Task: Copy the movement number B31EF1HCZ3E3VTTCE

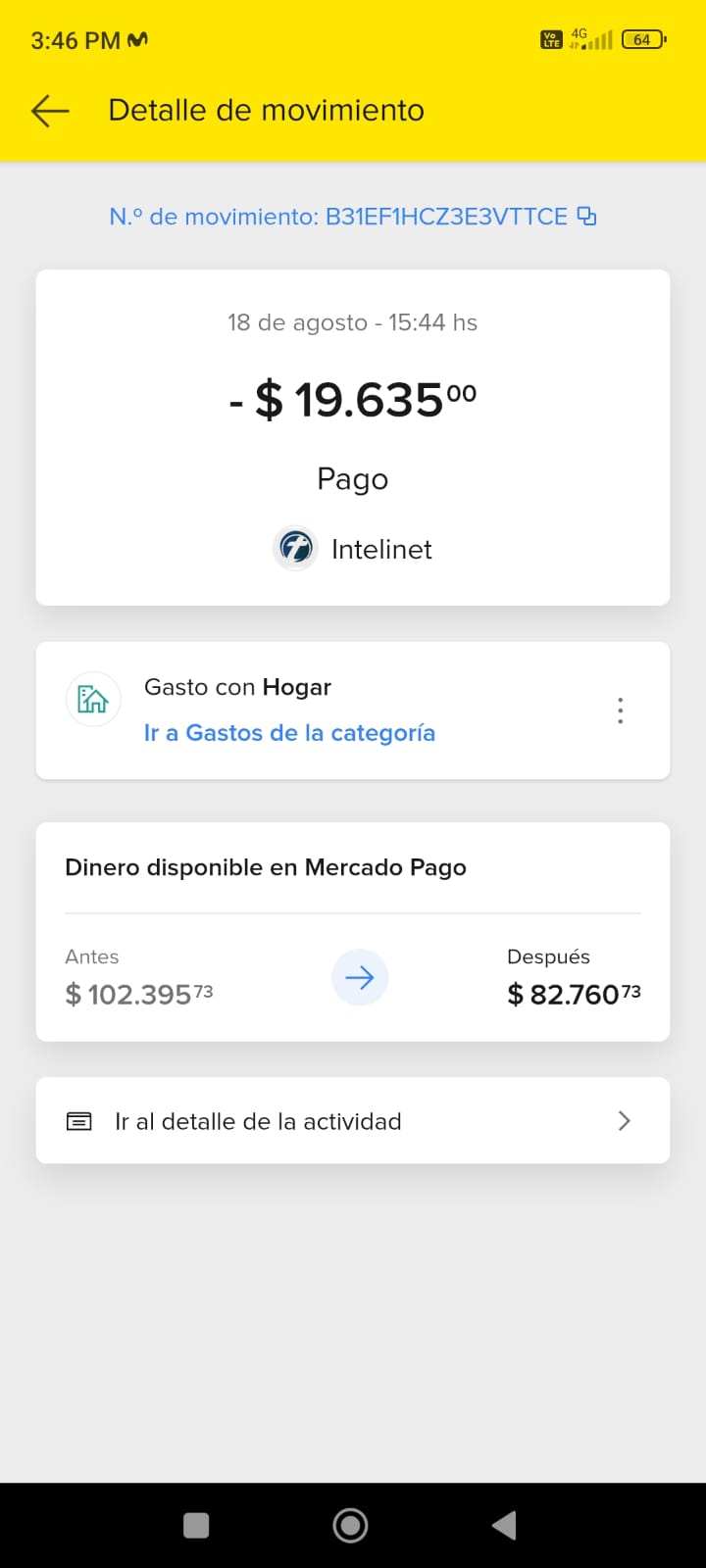Action: (586, 217)
